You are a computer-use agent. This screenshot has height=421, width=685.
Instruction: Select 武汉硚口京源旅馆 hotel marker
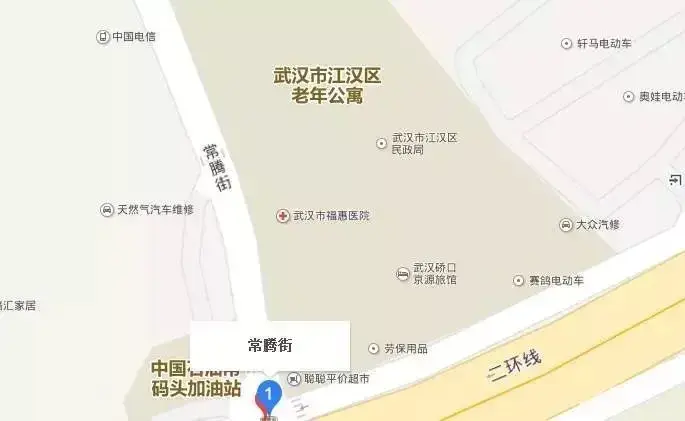pos(403,274)
